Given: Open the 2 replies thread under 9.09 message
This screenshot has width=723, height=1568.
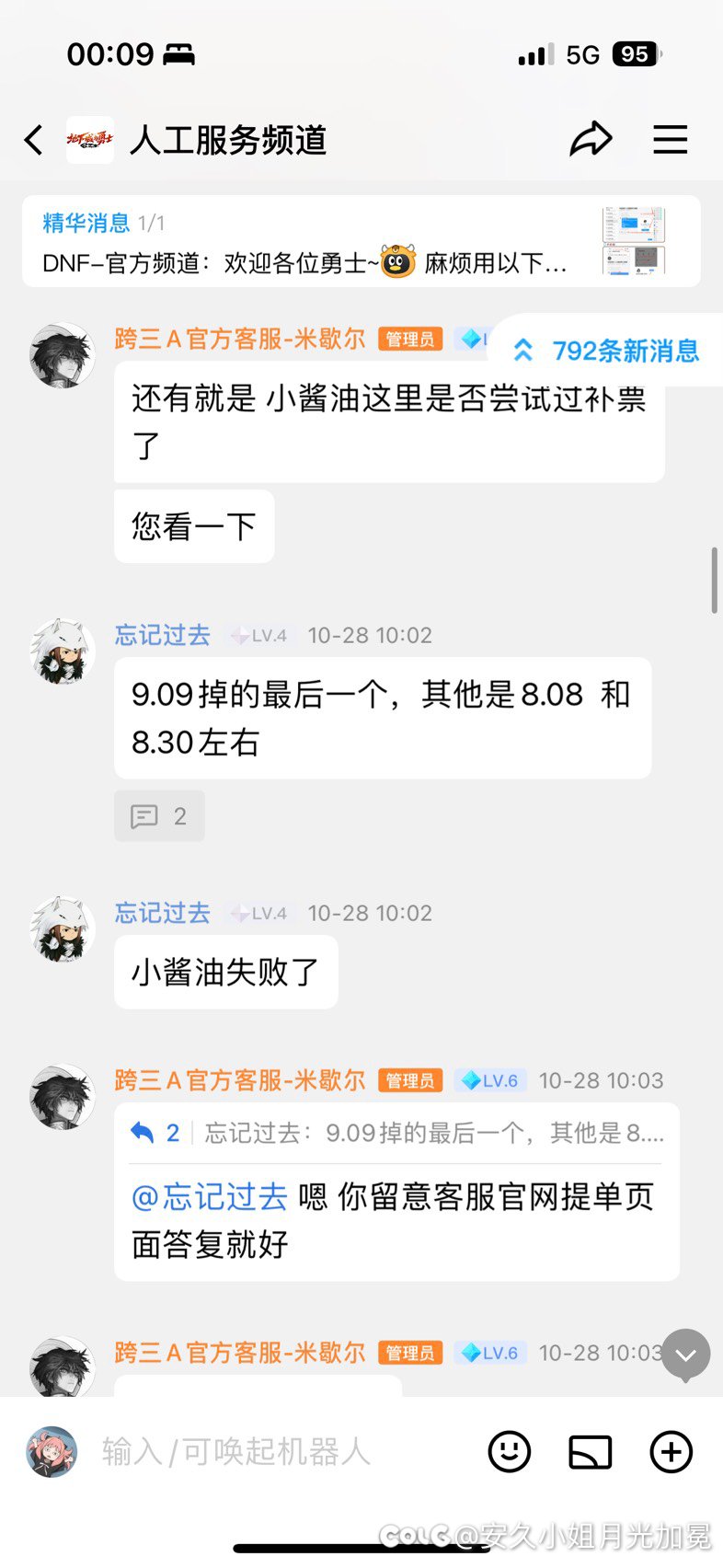Looking at the screenshot, I should point(159,816).
